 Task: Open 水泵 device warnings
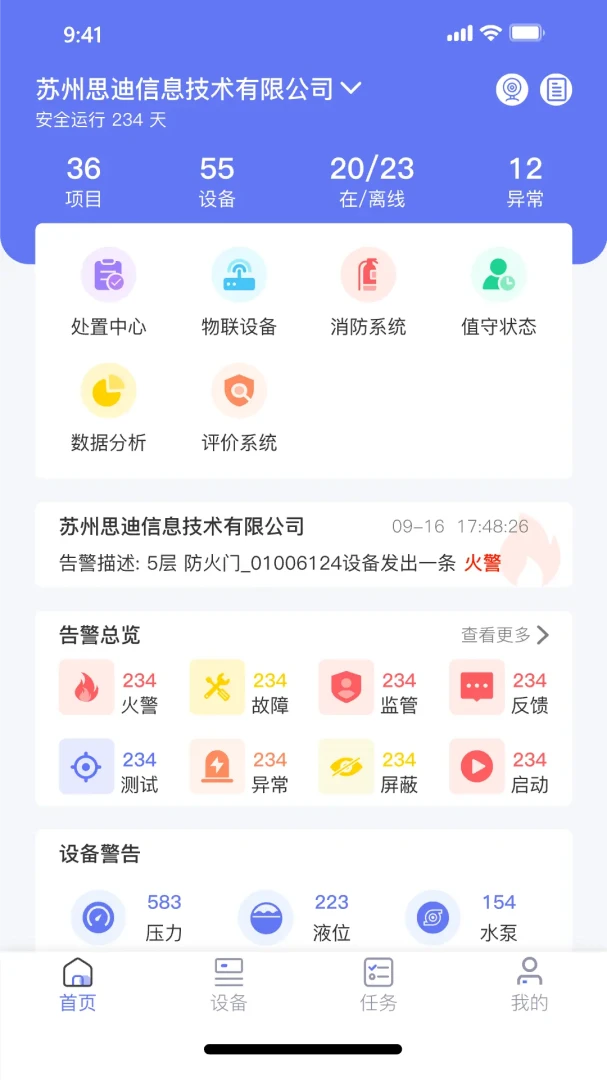(461, 917)
